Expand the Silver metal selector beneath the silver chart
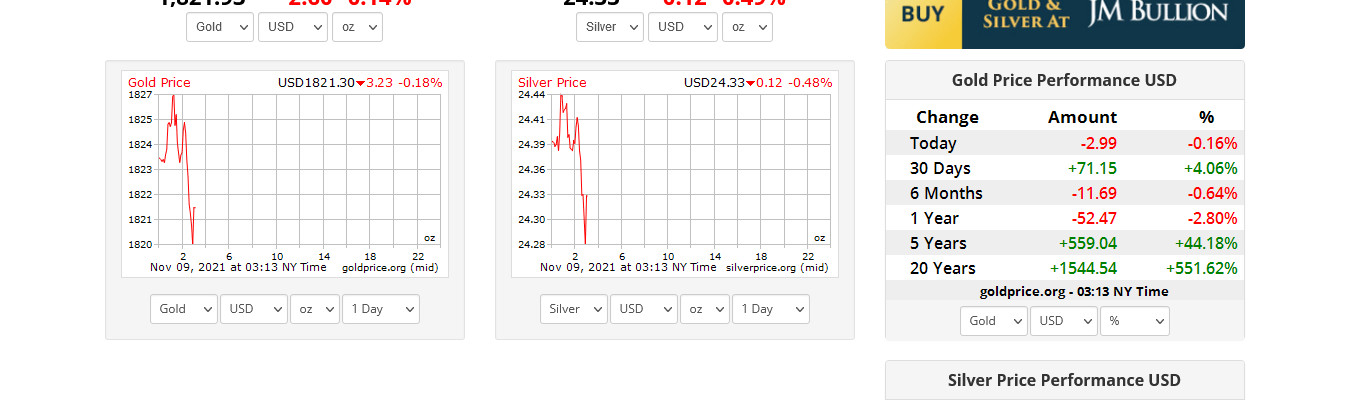This screenshot has width=1366, height=400. 574,309
